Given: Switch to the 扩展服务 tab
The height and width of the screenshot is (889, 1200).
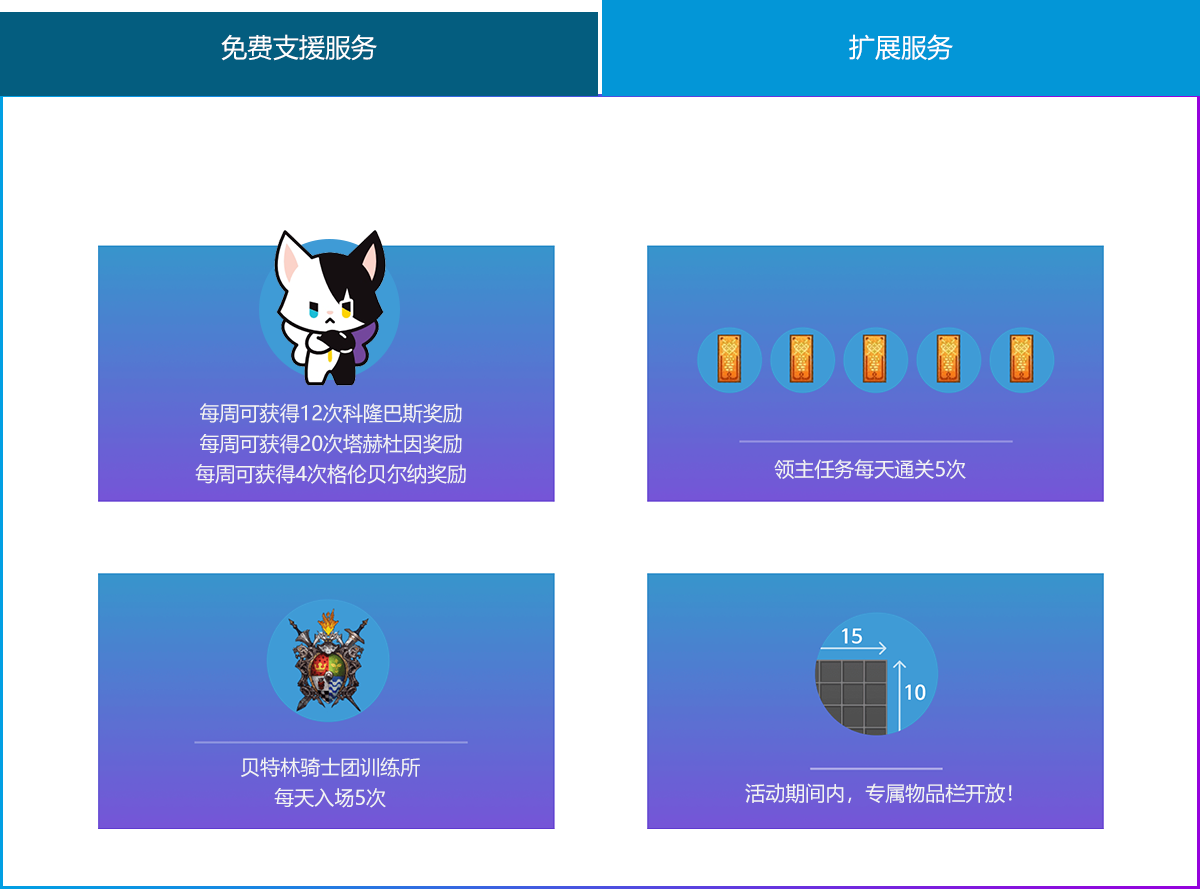Looking at the screenshot, I should tap(900, 48).
